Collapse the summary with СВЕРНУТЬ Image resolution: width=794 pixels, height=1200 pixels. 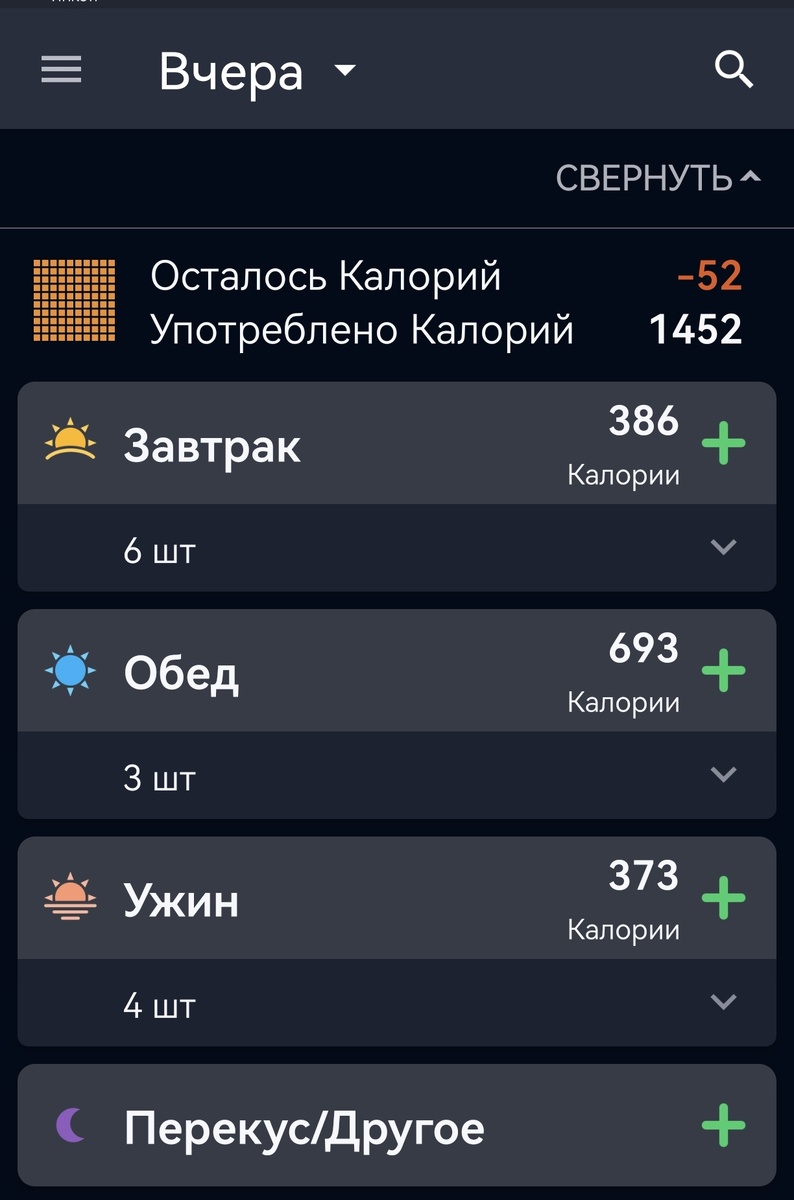[658, 179]
